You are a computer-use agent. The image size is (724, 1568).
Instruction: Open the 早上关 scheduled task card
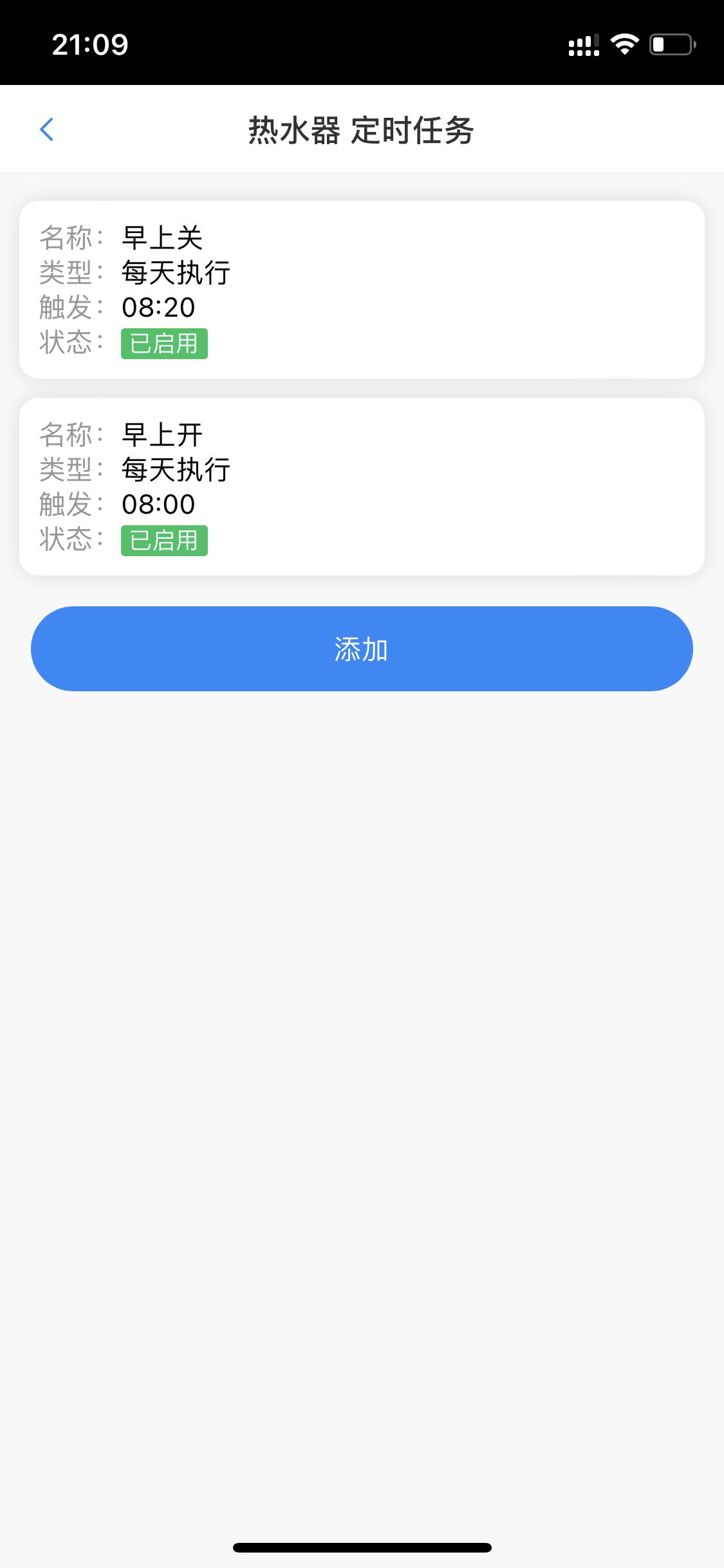pos(362,290)
